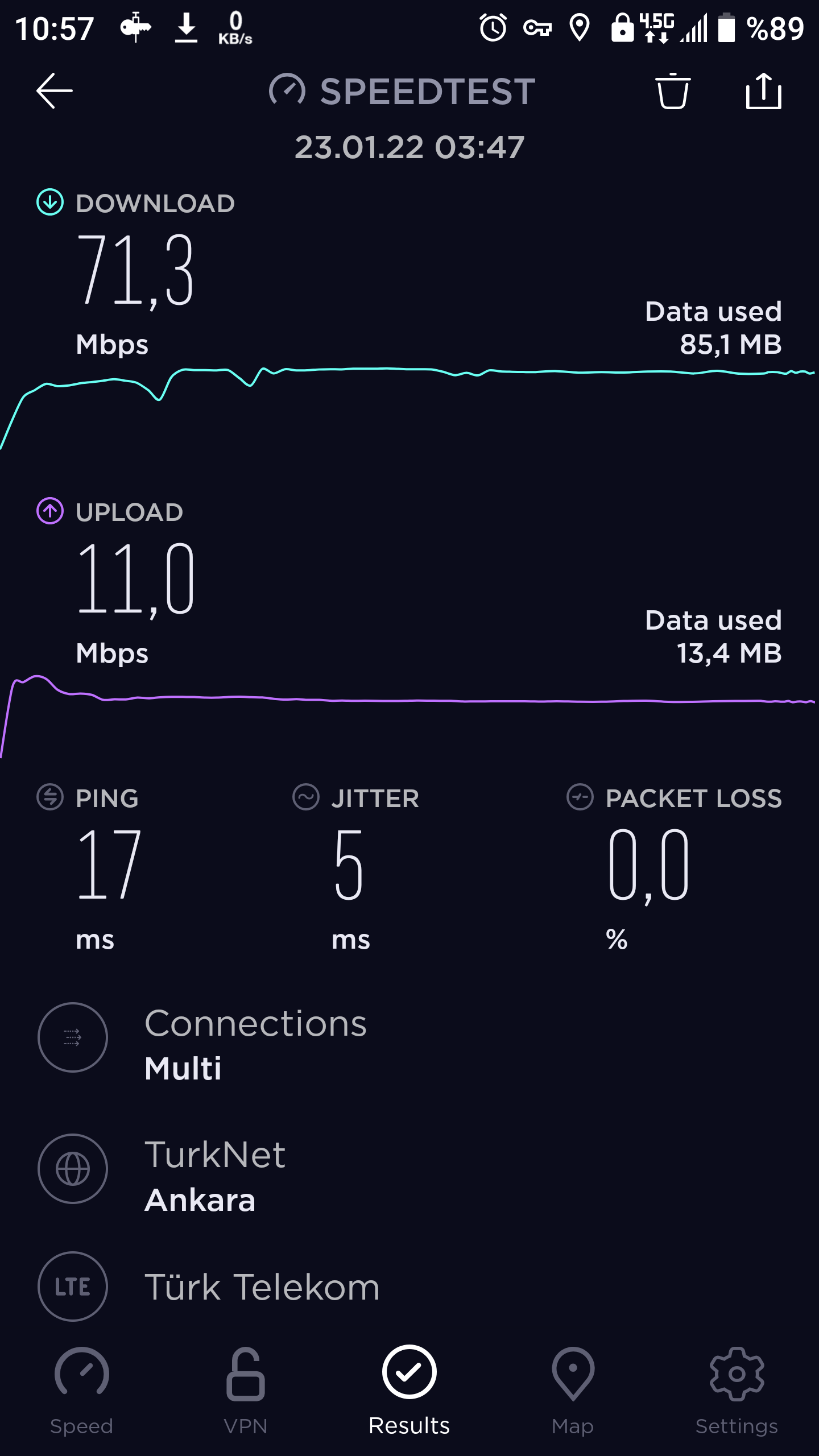Share this speed test result
Viewport: 819px width, 1456px height.
763,90
